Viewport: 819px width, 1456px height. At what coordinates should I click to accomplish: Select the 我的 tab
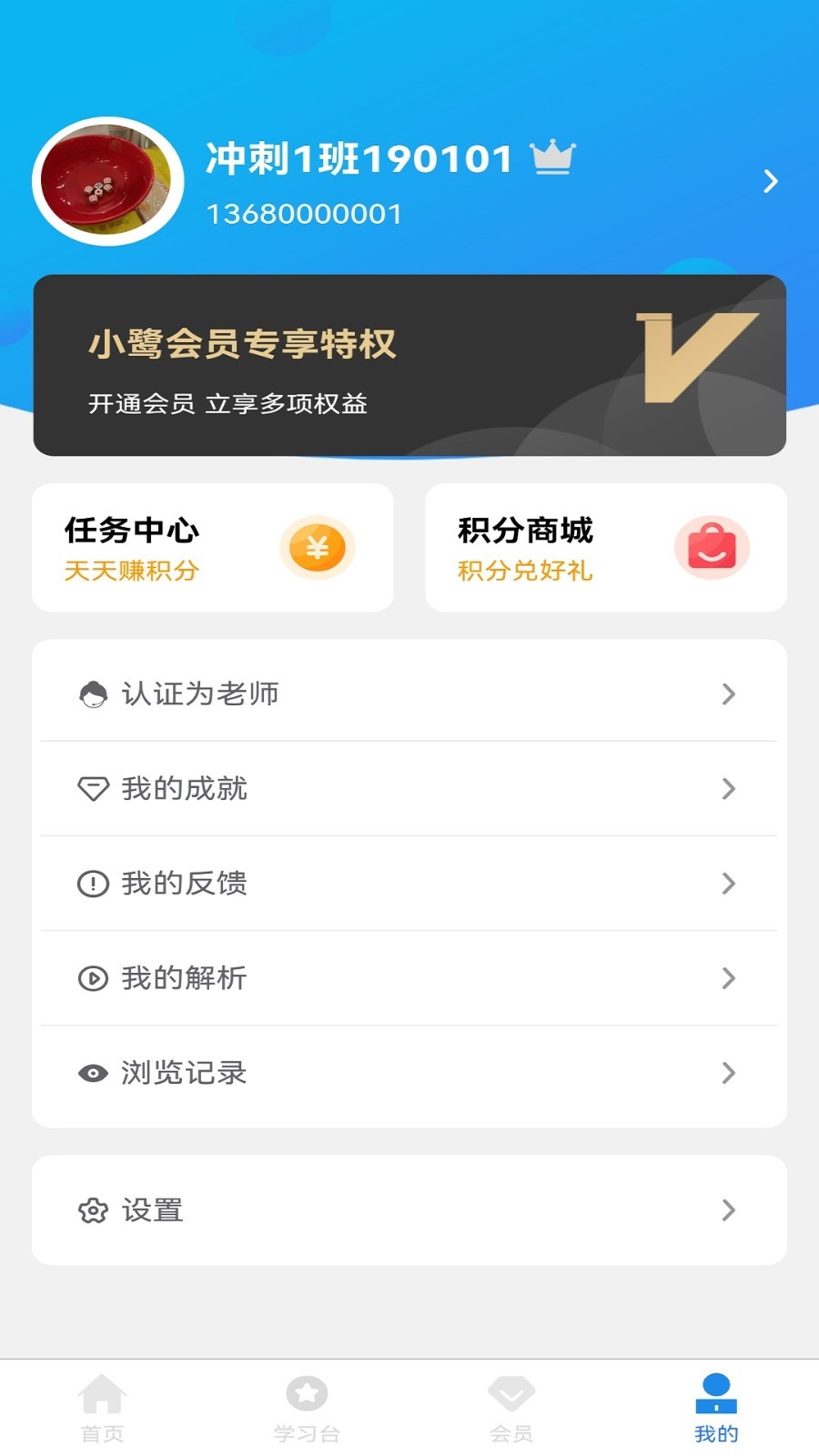click(x=716, y=1409)
